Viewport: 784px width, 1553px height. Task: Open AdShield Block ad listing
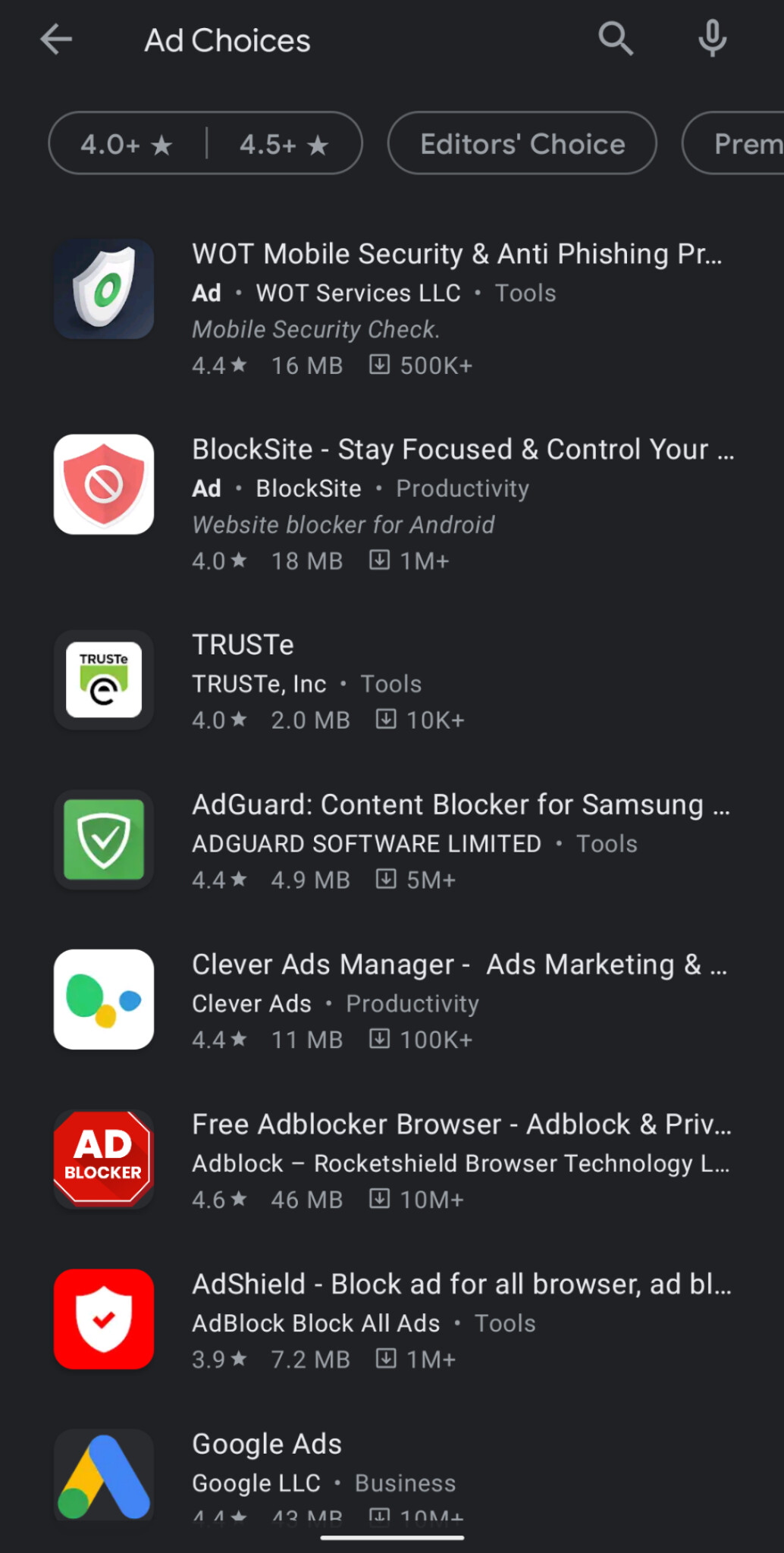(392, 1321)
